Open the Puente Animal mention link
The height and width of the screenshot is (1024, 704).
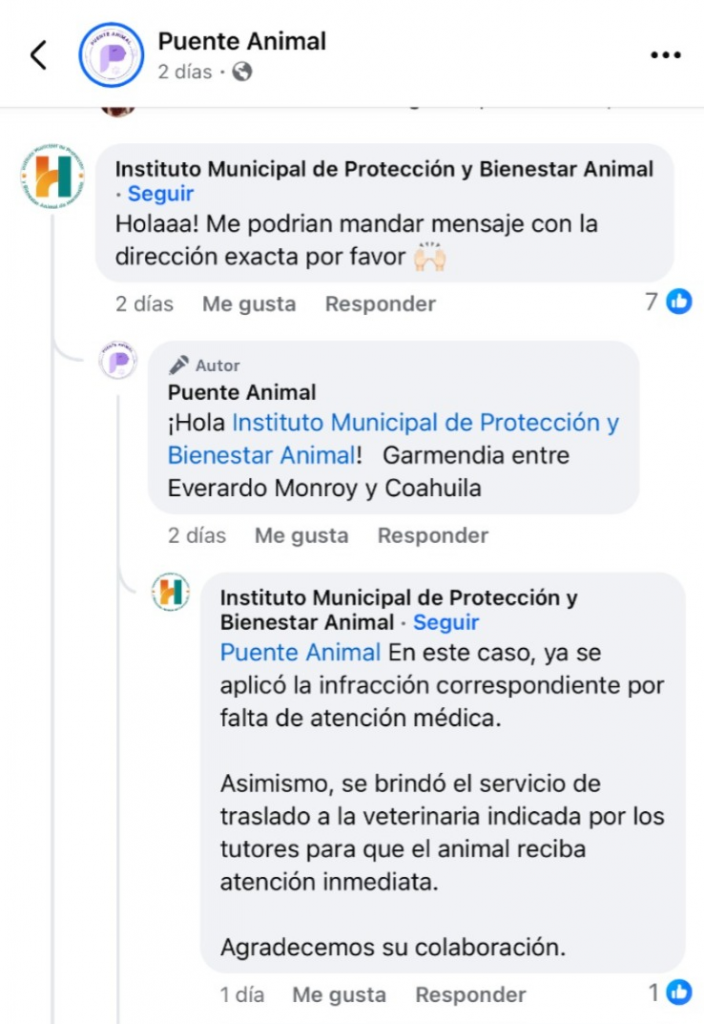pyautogui.click(x=300, y=652)
